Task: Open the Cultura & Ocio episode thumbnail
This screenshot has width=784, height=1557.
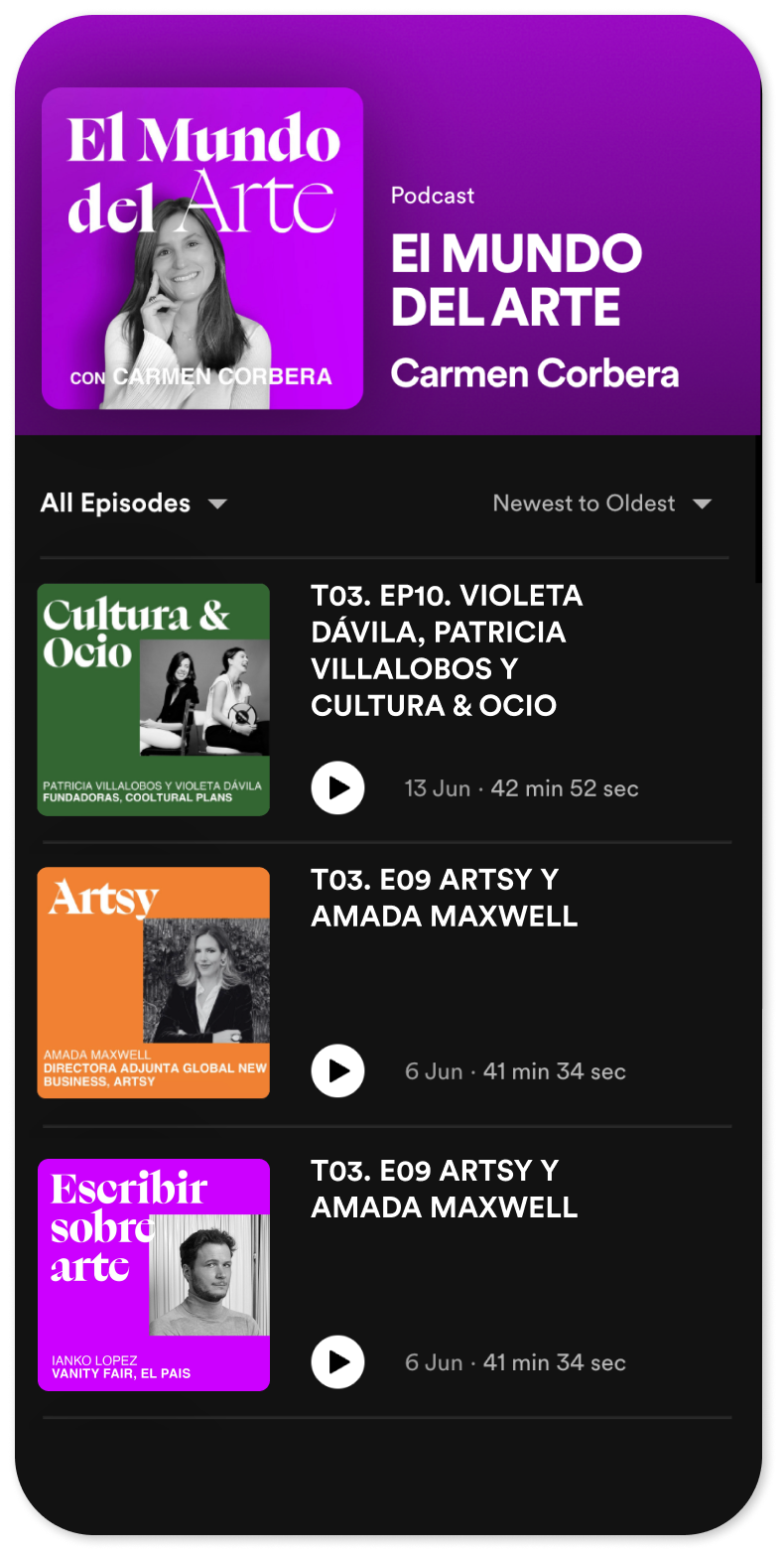Action: click(154, 700)
